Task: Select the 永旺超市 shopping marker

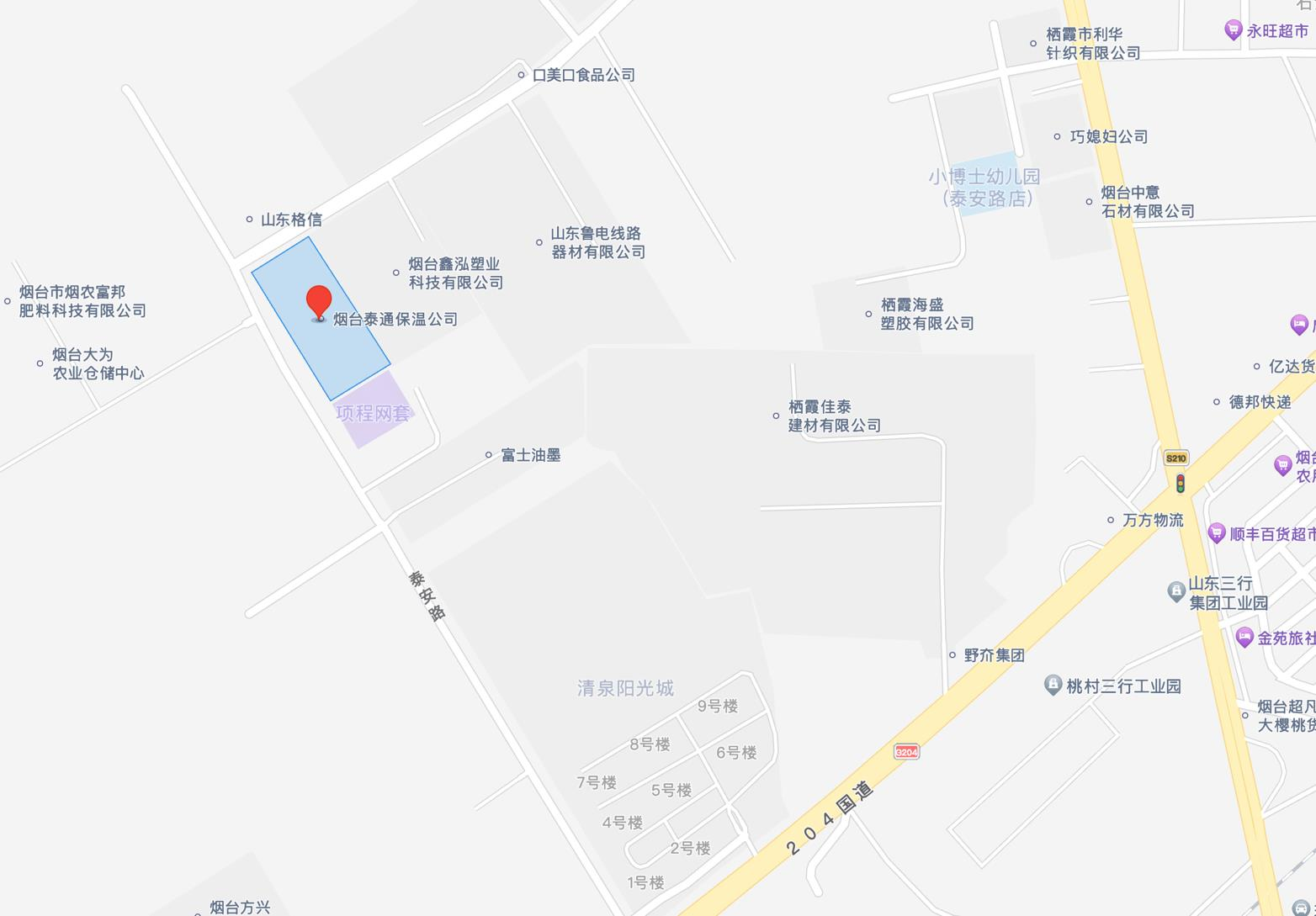Action: (1233, 30)
